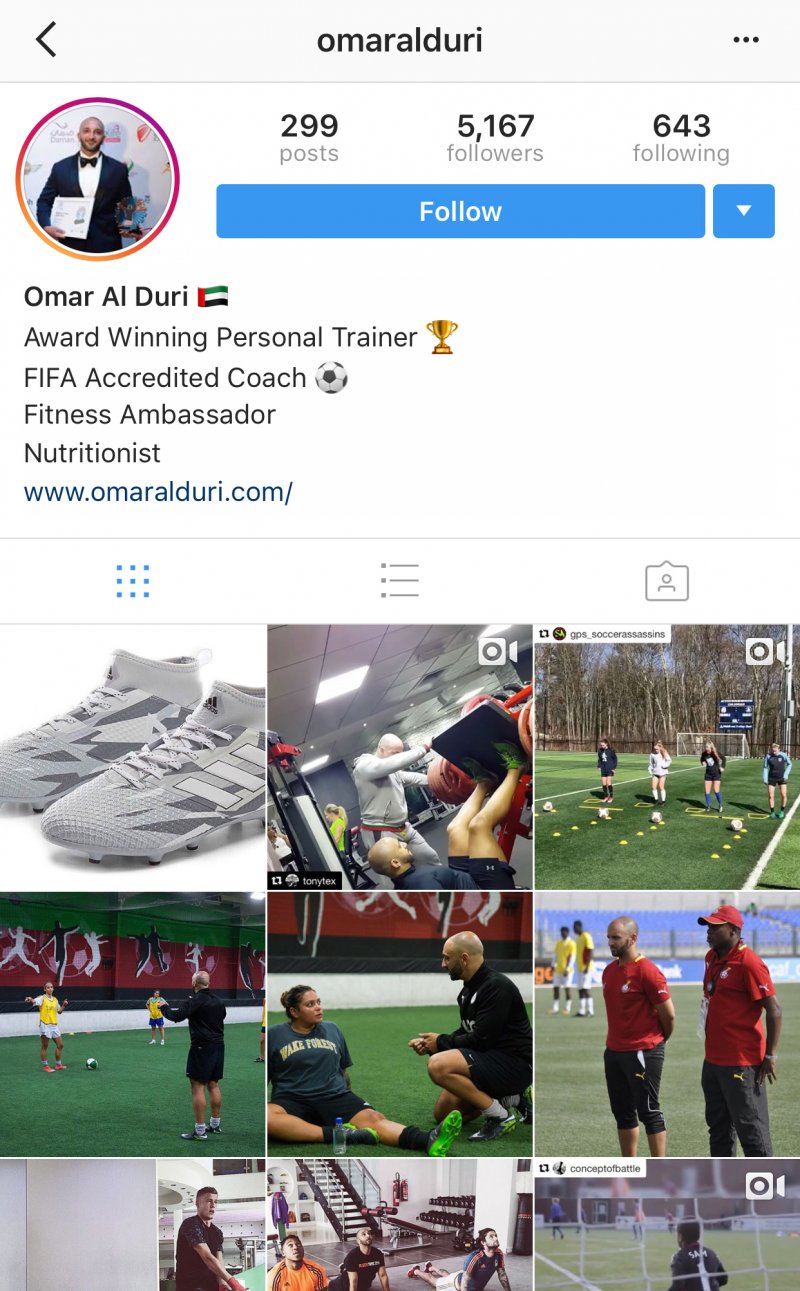Open the 5,167 followers list
The height and width of the screenshot is (1291, 800).
tap(495, 138)
